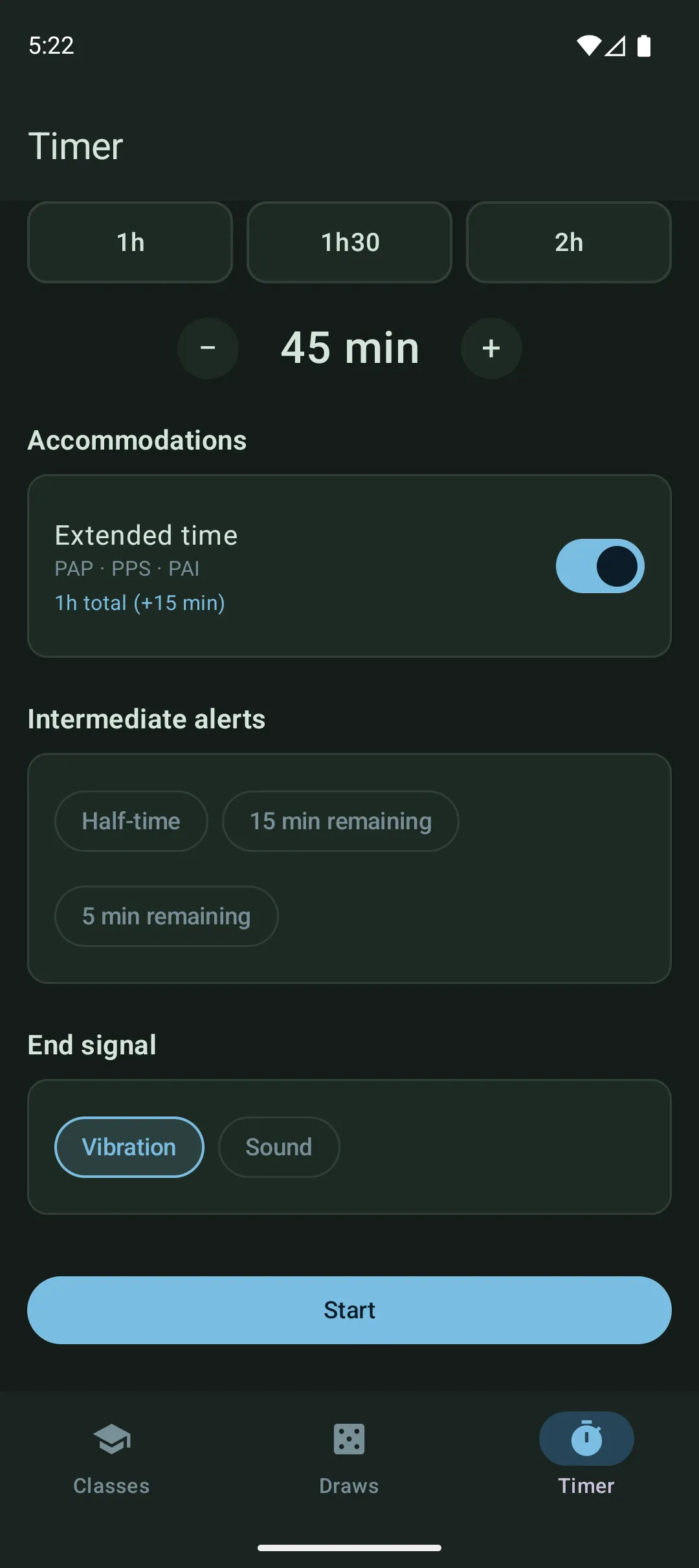Increase the timer duration with plus
The height and width of the screenshot is (1568, 699).
[491, 348]
